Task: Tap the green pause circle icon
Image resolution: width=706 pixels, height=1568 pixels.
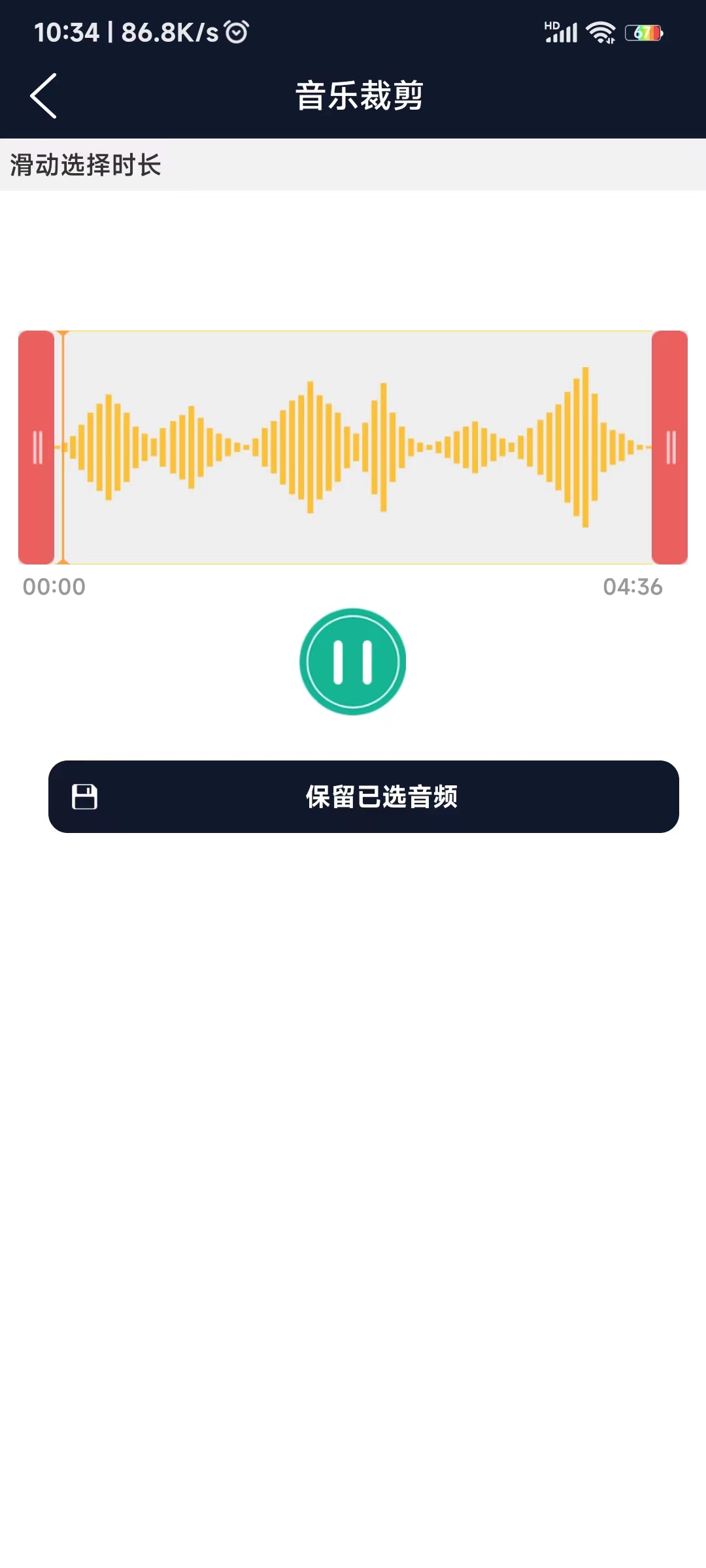Action: 353,661
